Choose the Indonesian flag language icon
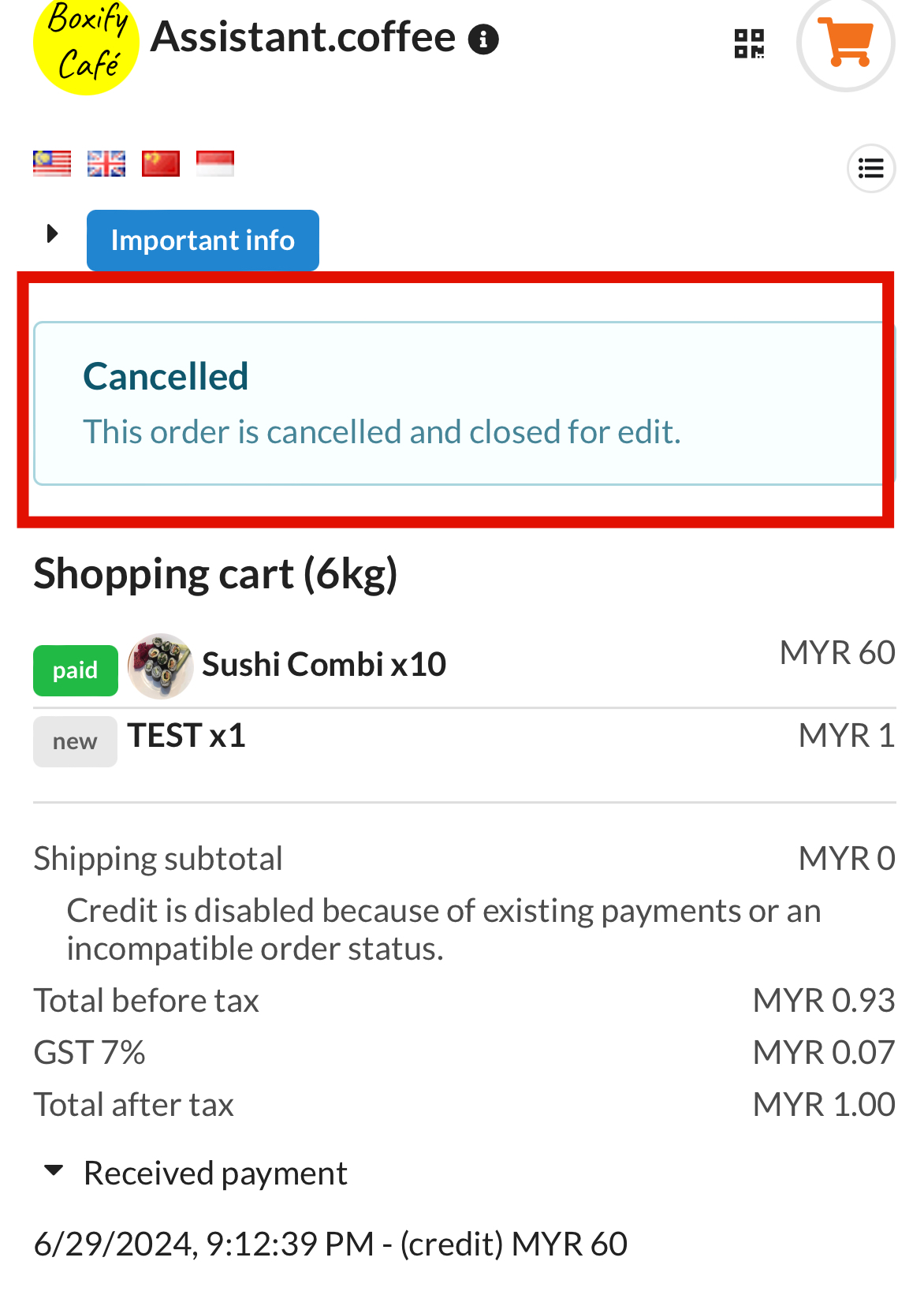Image resolution: width=924 pixels, height=1291 pixels. 215,162
